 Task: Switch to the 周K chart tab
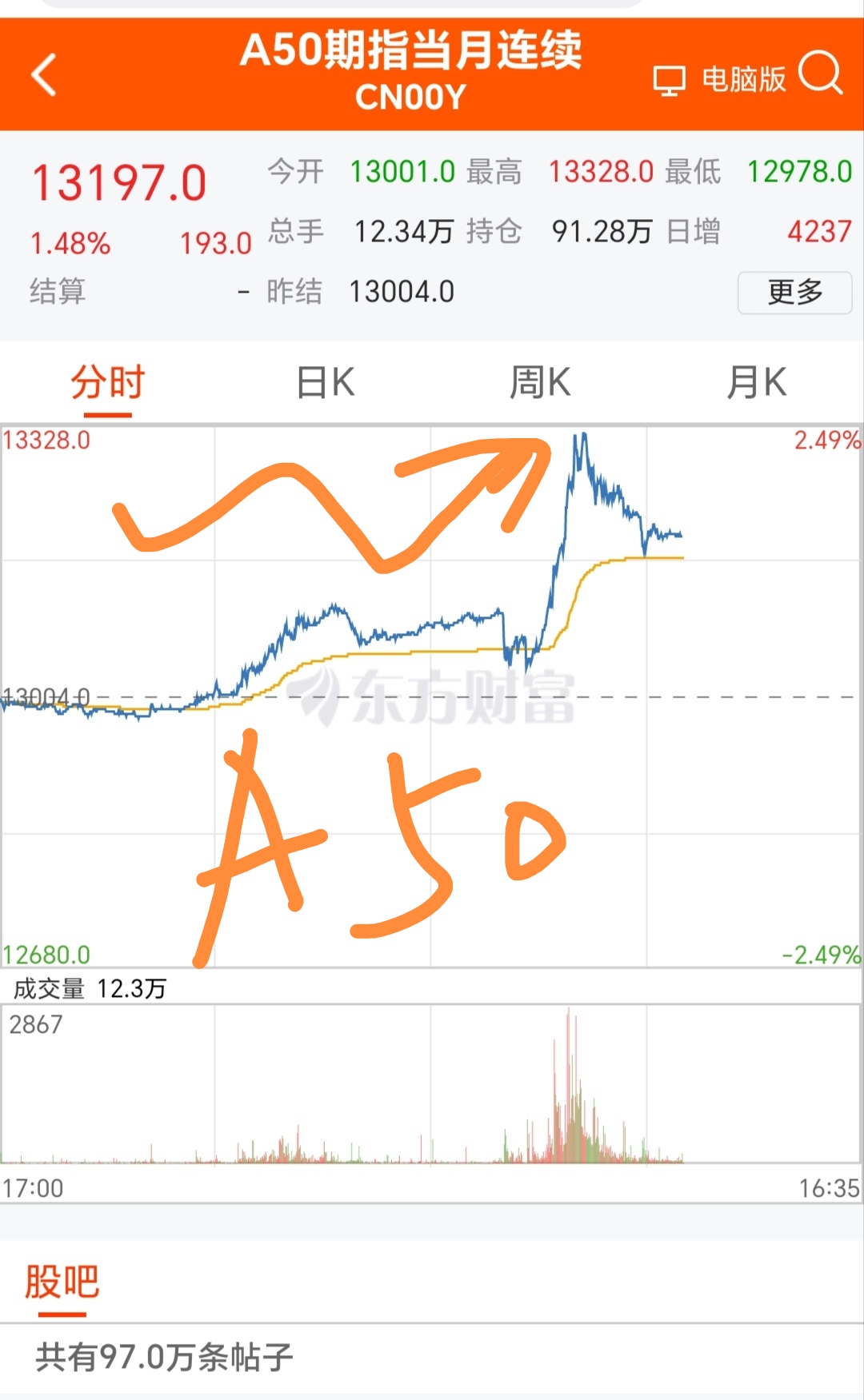[x=540, y=382]
